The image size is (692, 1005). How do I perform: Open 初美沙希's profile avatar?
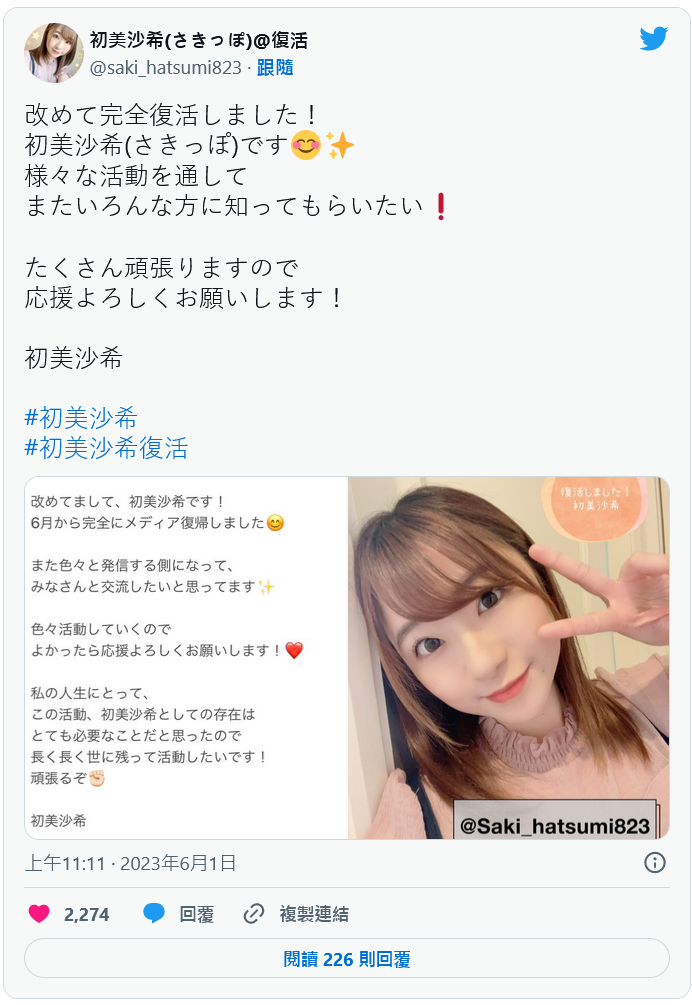pos(54,52)
